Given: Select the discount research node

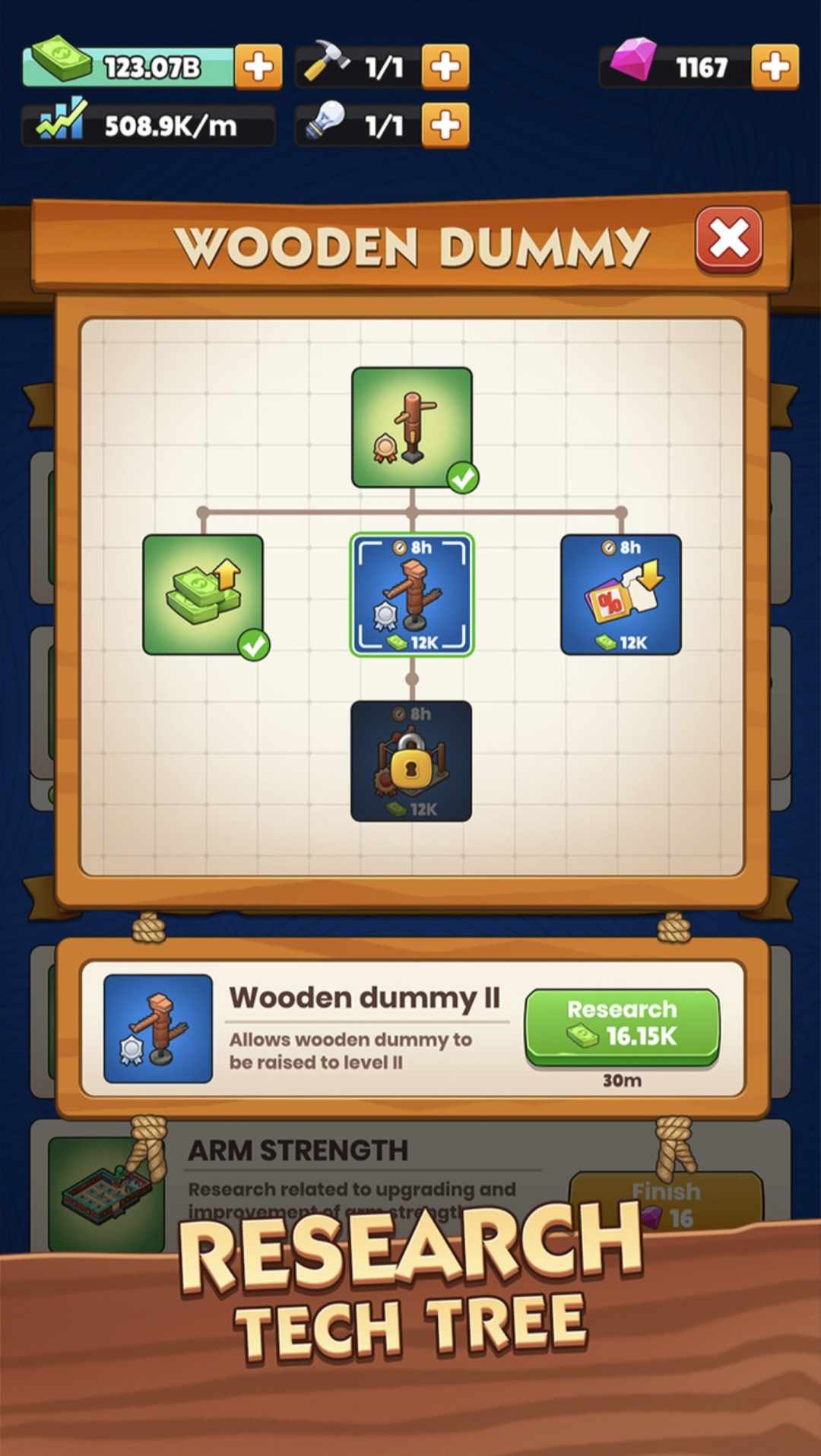Looking at the screenshot, I should coord(620,594).
